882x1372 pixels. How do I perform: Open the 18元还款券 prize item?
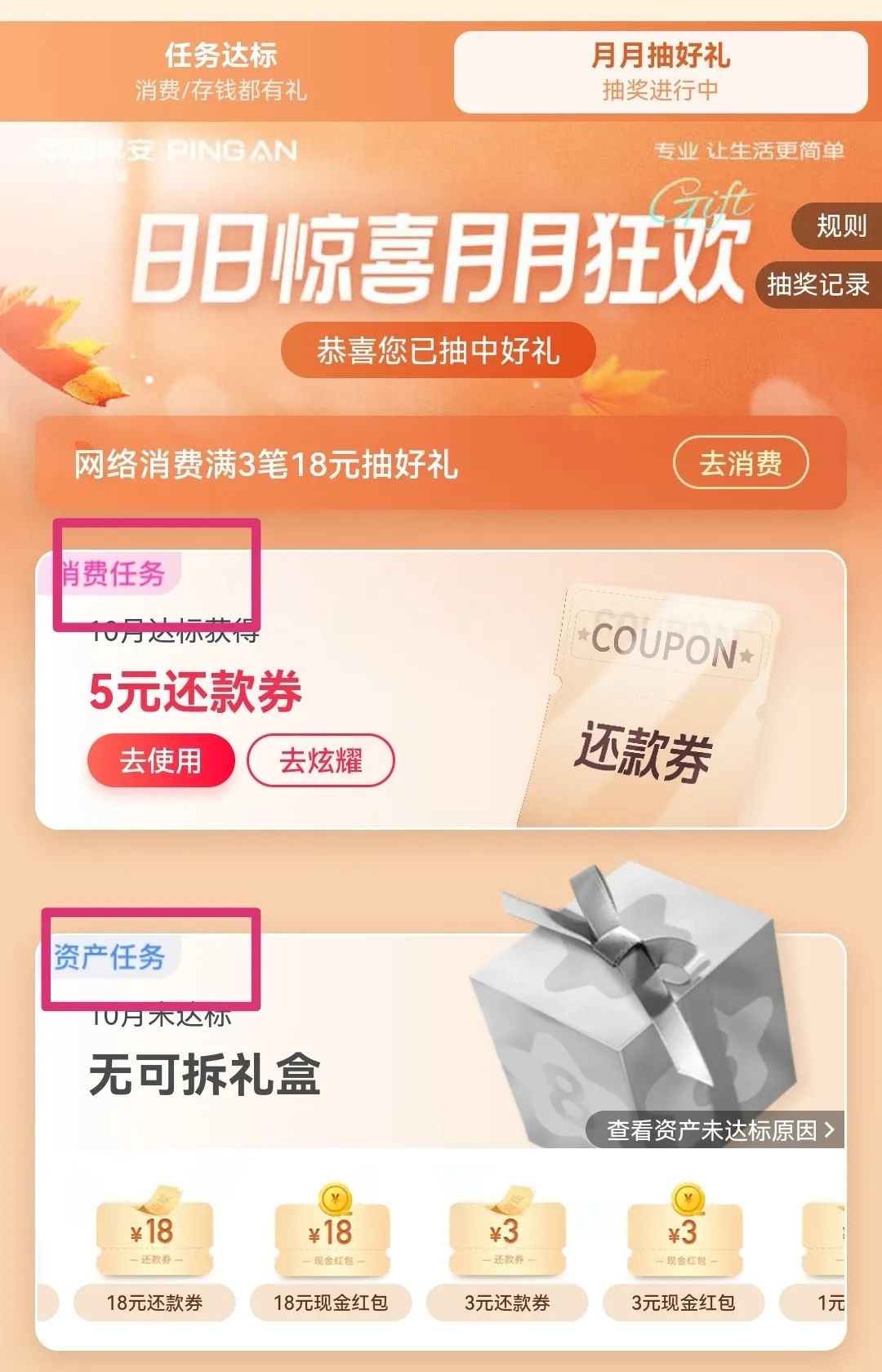[154, 1249]
